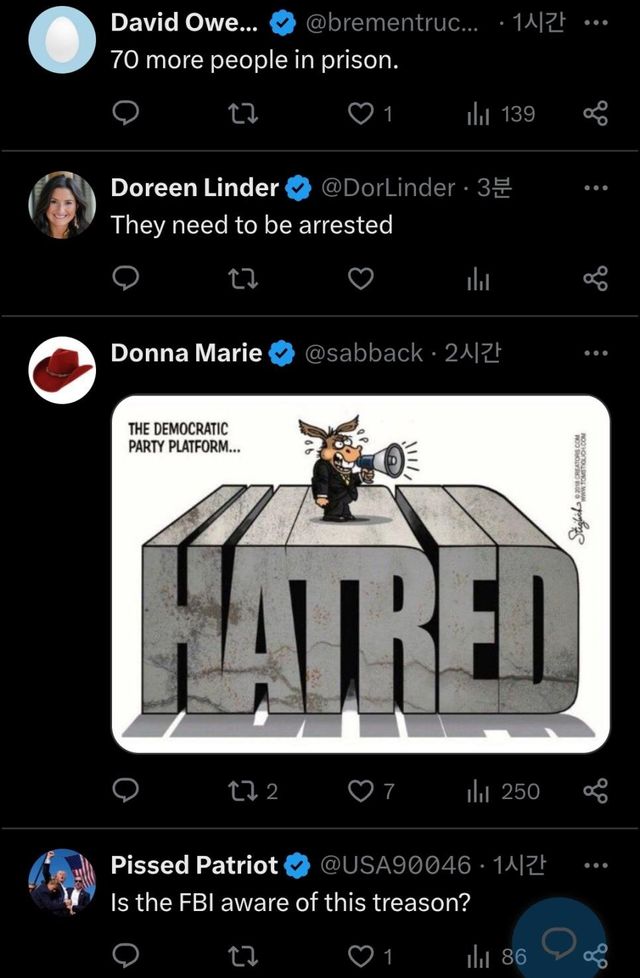Open the cartoon image in Donna Marie's tweet
The image size is (640, 978).
tap(360, 573)
